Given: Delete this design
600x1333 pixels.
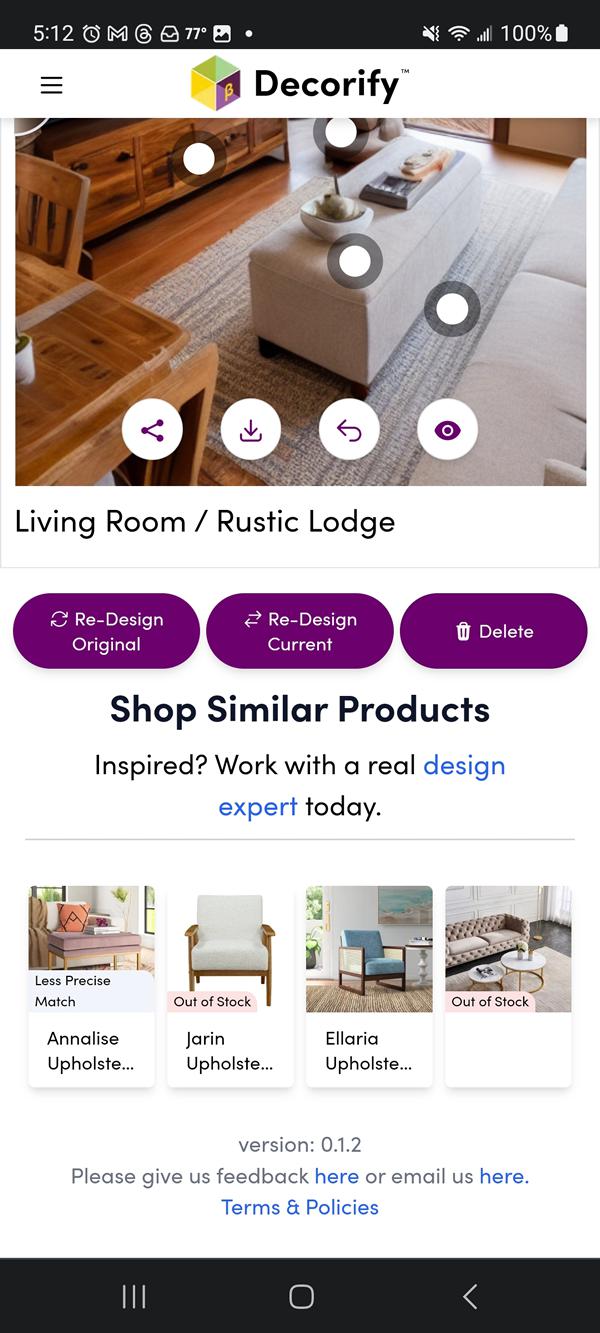Looking at the screenshot, I should 493,631.
